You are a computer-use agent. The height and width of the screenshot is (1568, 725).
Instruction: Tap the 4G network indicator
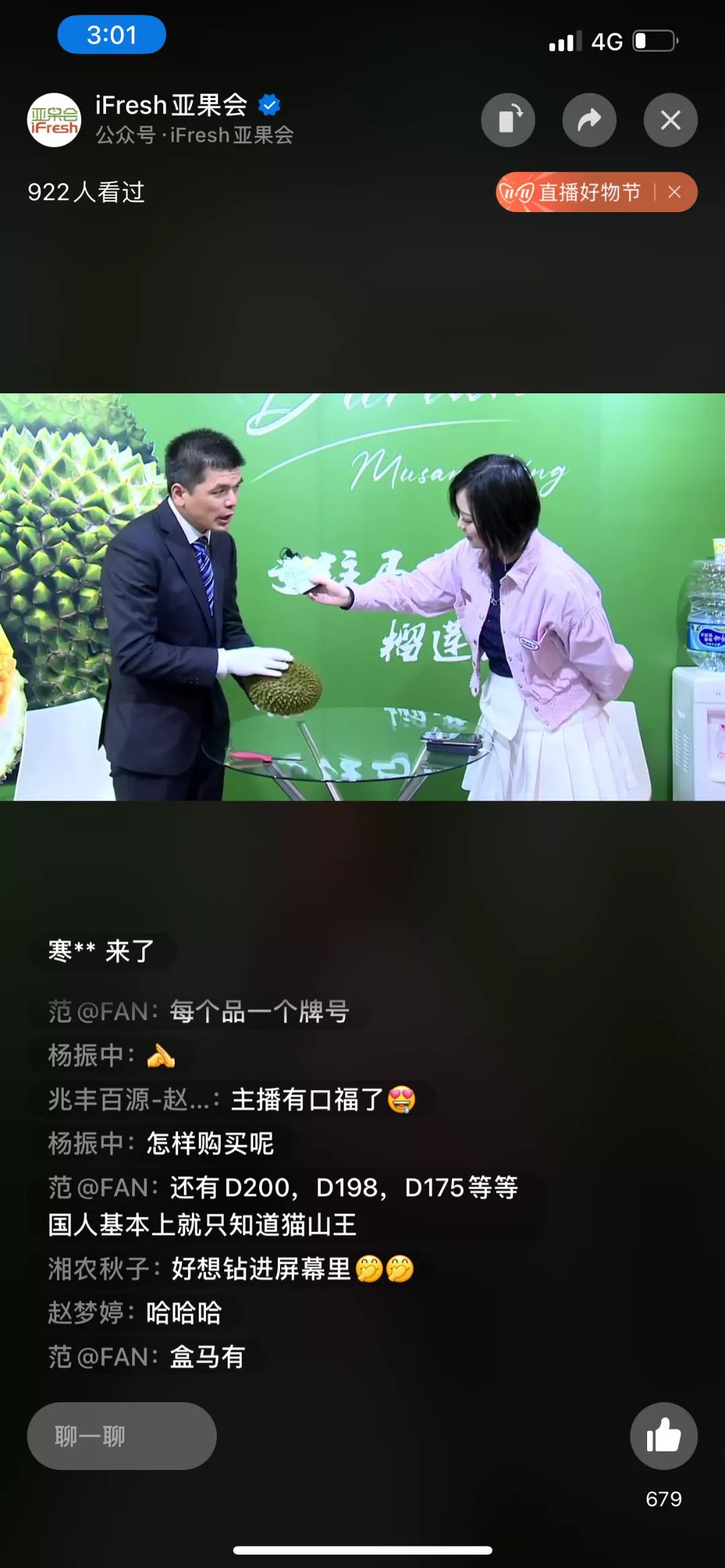[x=608, y=42]
